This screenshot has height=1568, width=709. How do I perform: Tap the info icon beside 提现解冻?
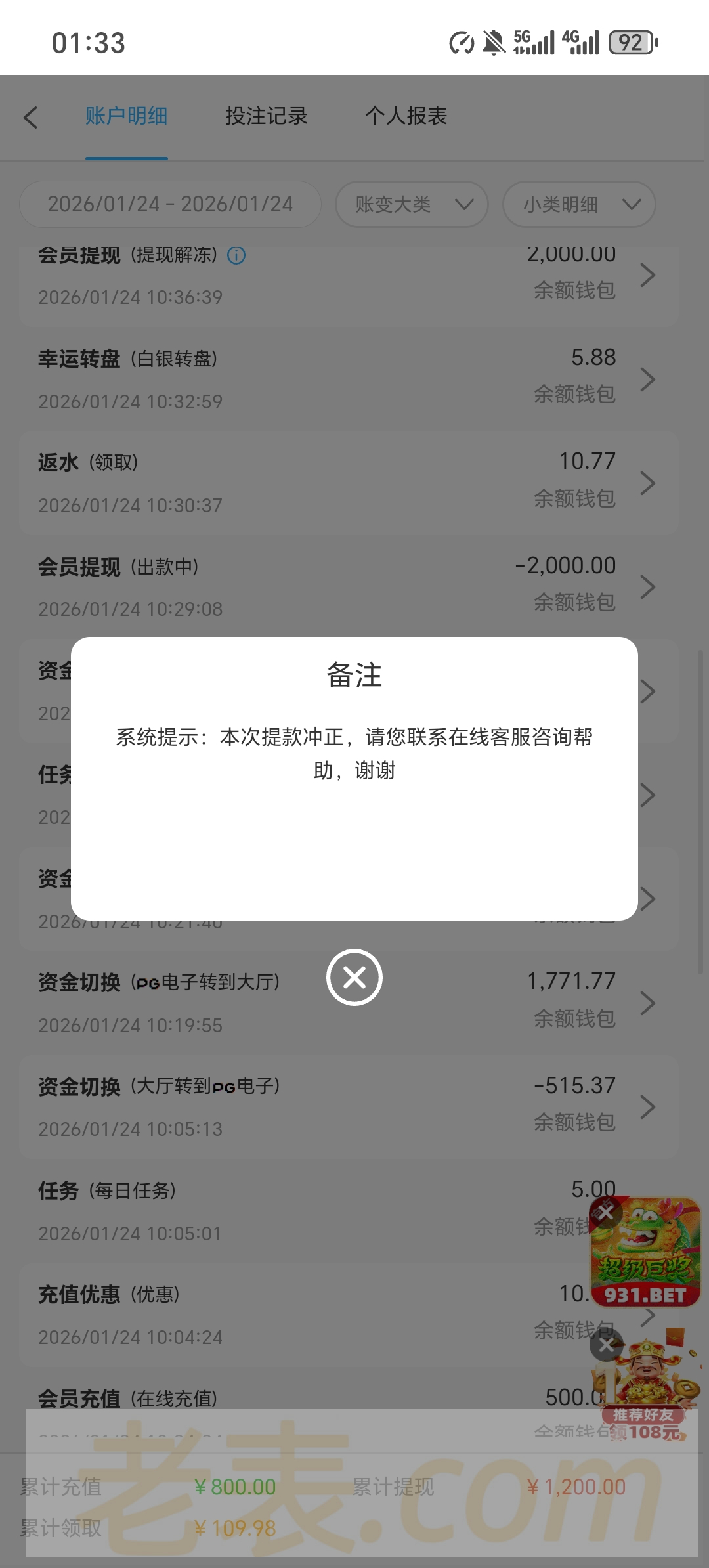pyautogui.click(x=236, y=255)
